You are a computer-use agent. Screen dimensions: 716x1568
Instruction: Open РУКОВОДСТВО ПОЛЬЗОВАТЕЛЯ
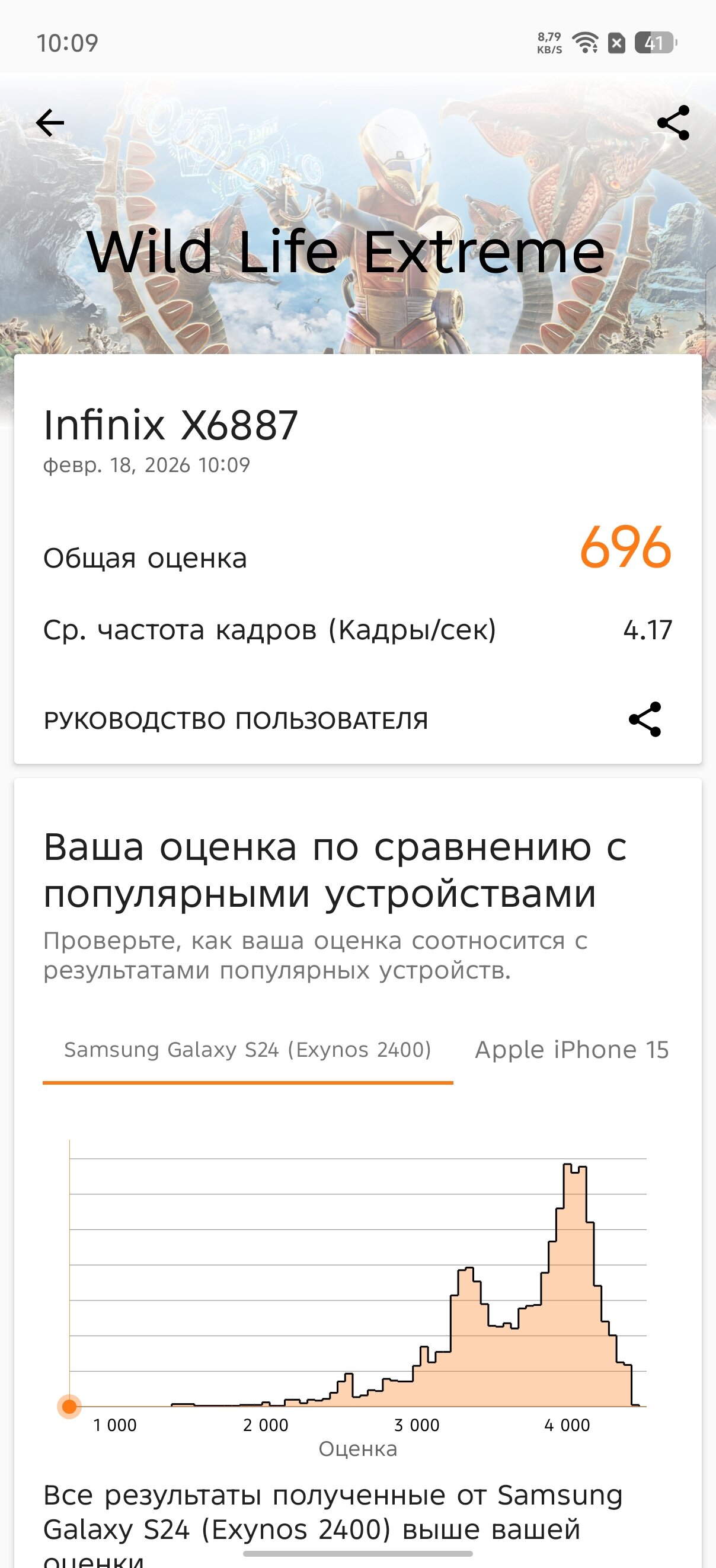tap(235, 721)
